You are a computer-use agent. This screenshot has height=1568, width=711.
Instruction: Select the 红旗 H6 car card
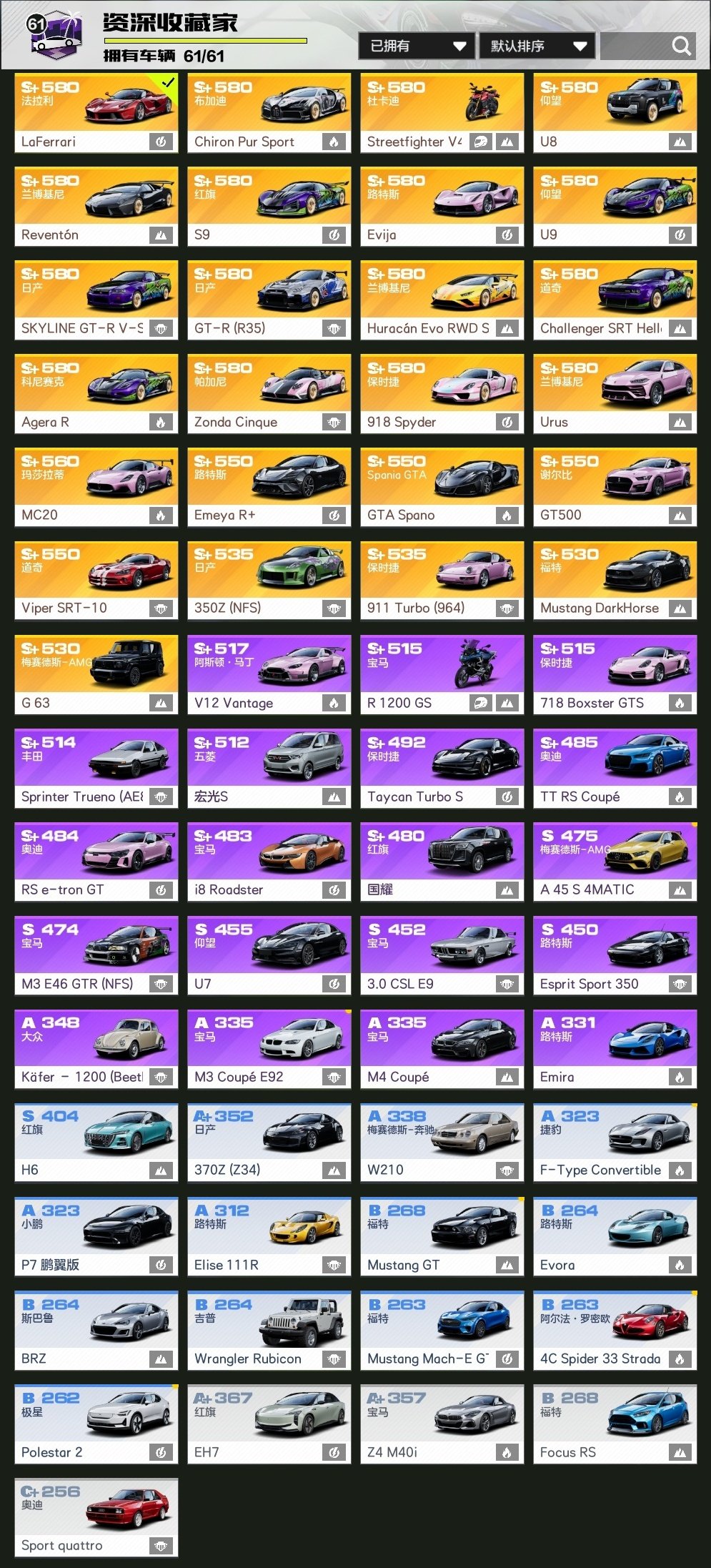coord(96,1142)
